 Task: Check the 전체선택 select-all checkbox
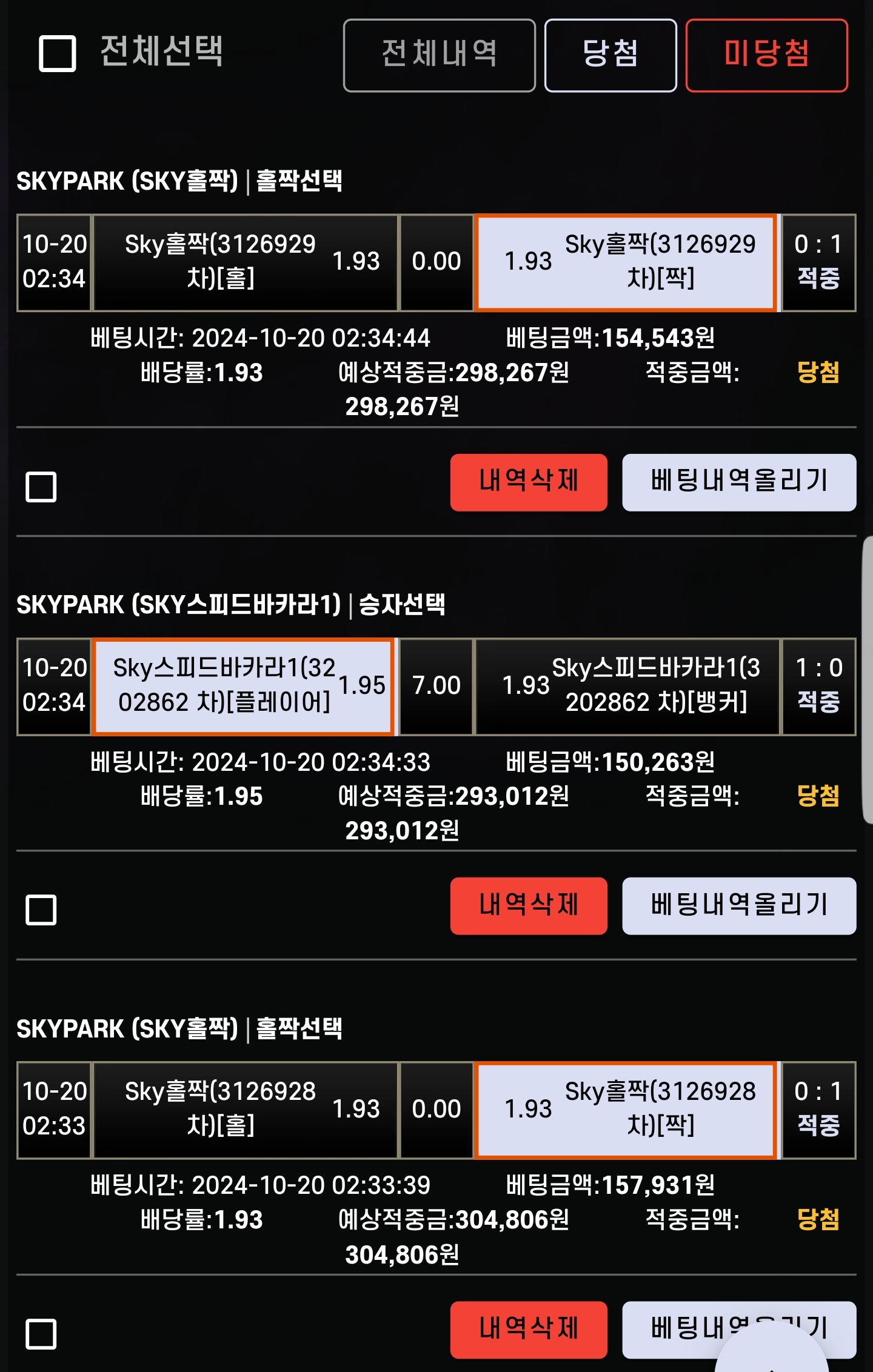coord(58,53)
